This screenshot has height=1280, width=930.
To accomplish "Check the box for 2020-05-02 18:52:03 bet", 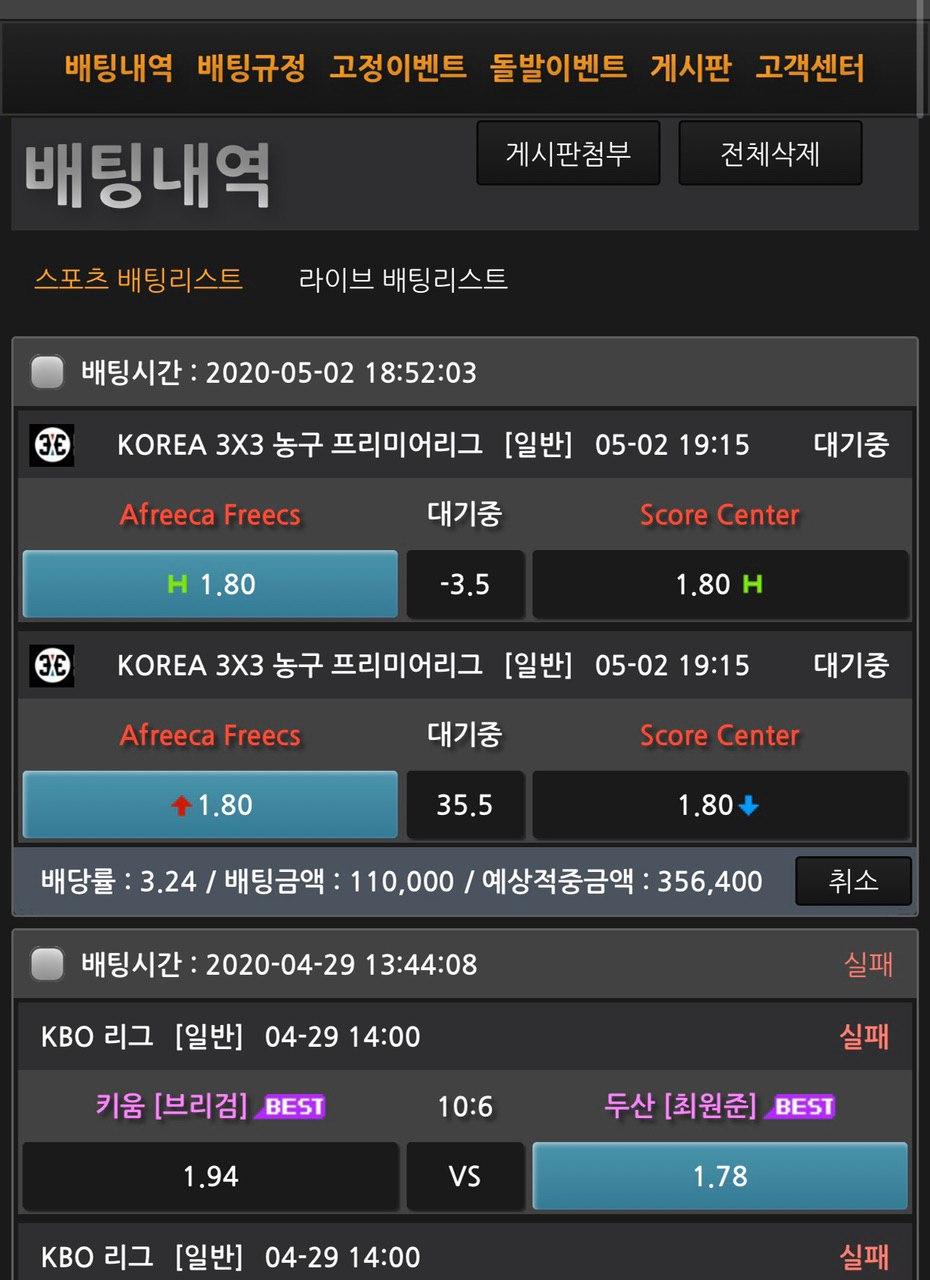I will coord(47,373).
